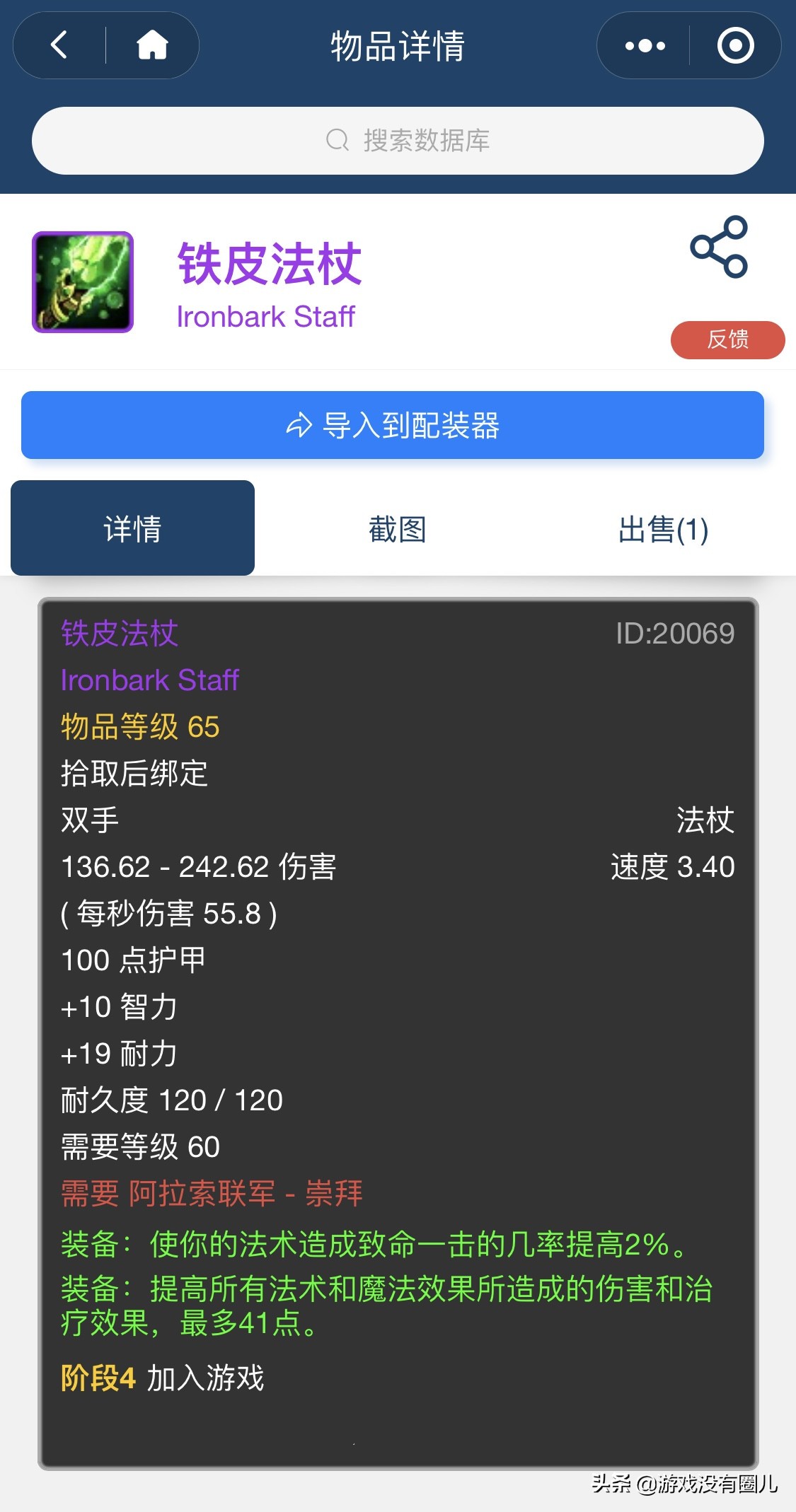The width and height of the screenshot is (796, 1512).
Task: Tap the home icon in the top bar
Action: pos(151,46)
